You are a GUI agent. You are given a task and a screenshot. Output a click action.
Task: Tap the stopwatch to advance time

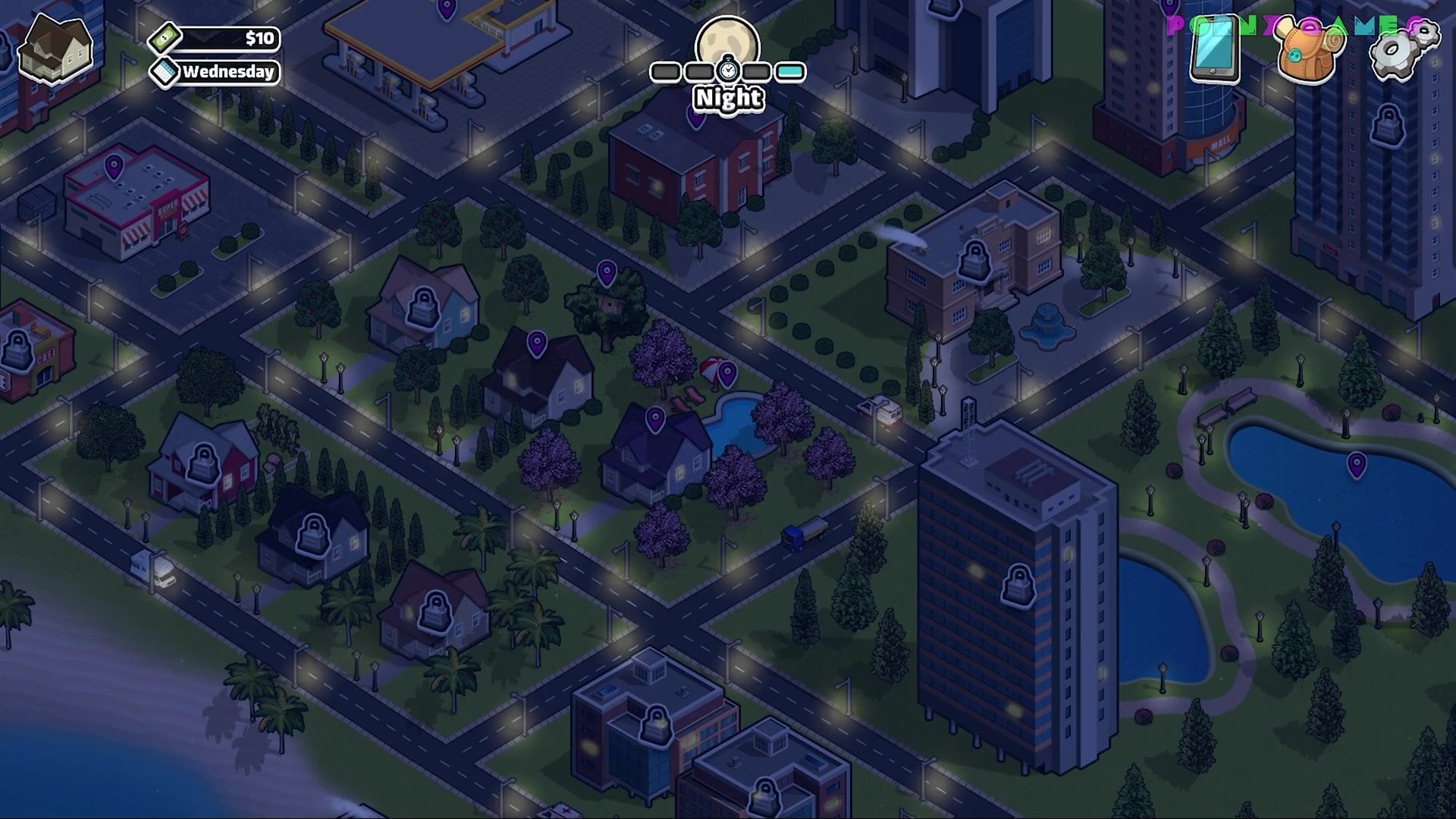coord(728,70)
